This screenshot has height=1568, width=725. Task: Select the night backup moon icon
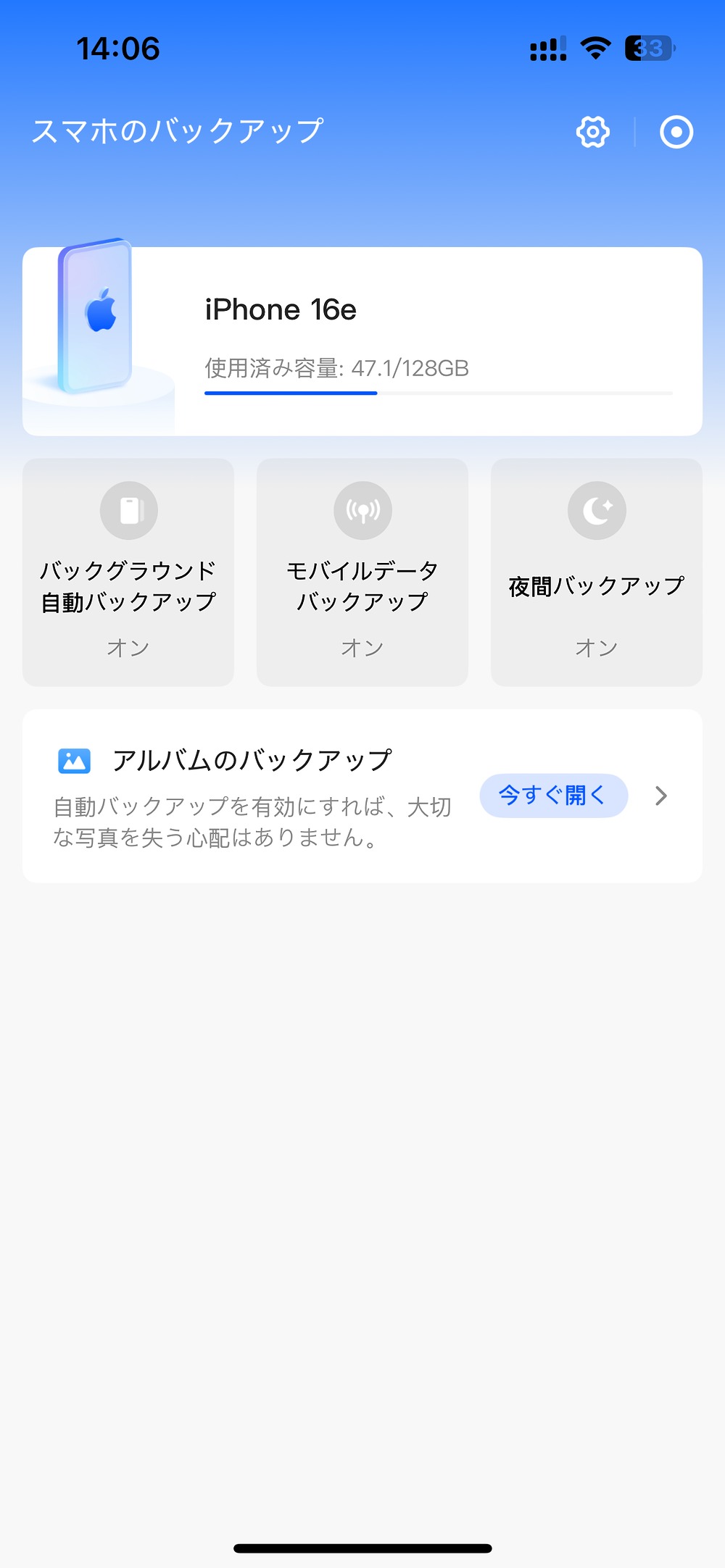coord(596,510)
